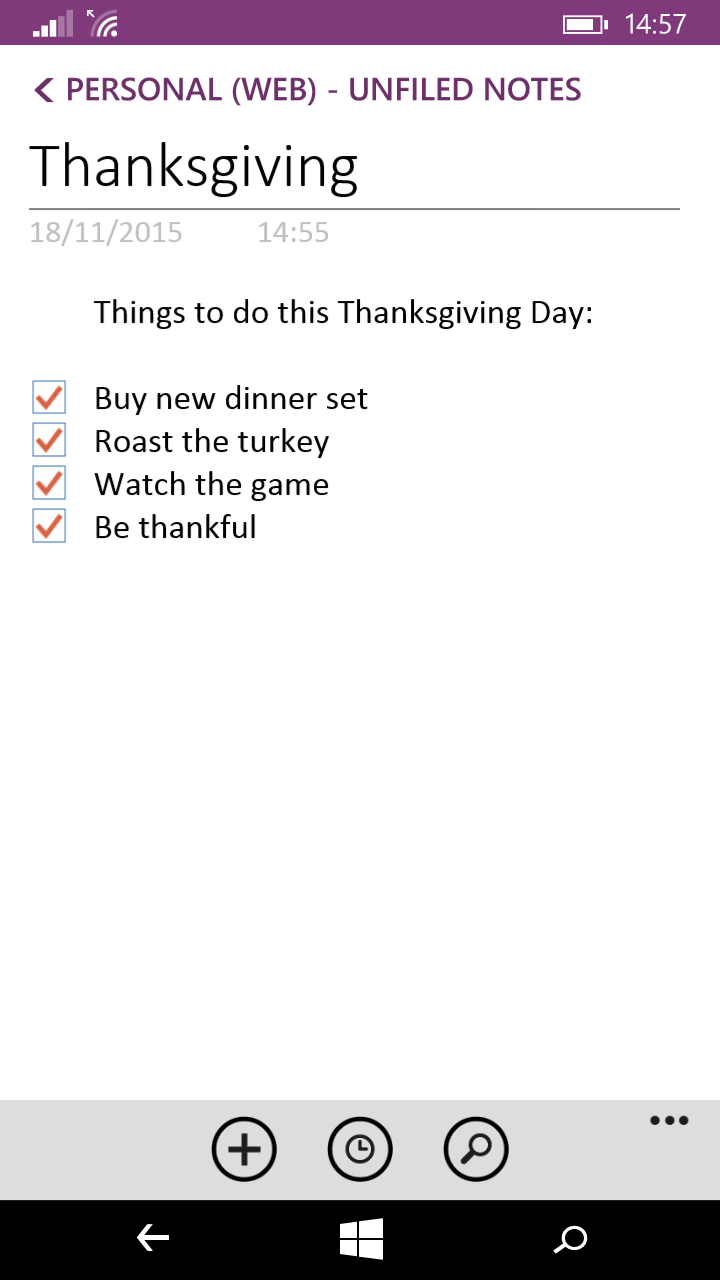
Task: Uncheck 'Watch the game' on the list
Action: (48, 483)
